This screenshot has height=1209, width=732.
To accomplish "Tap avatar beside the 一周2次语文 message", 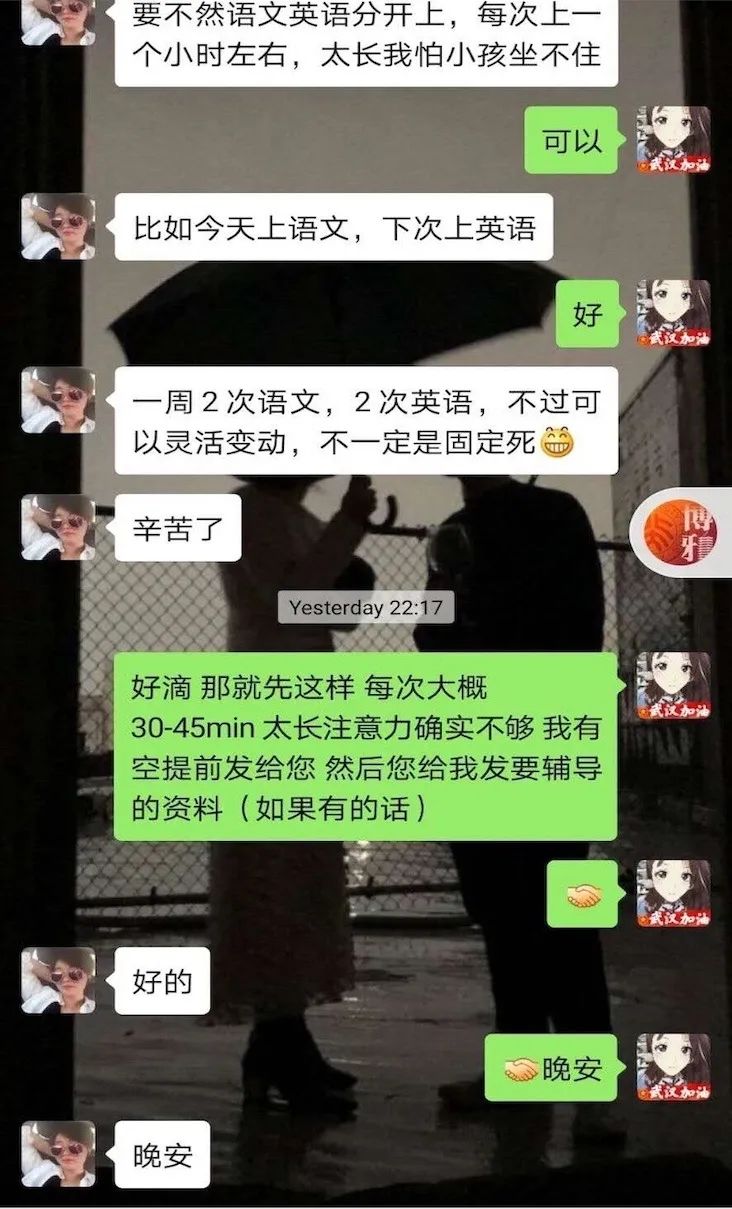I will click(x=58, y=400).
